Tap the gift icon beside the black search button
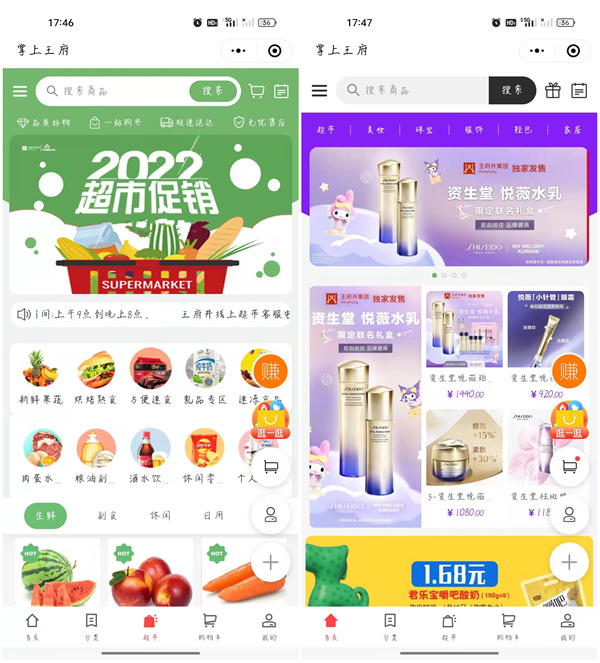Screen dimensions: 600x663 553,91
